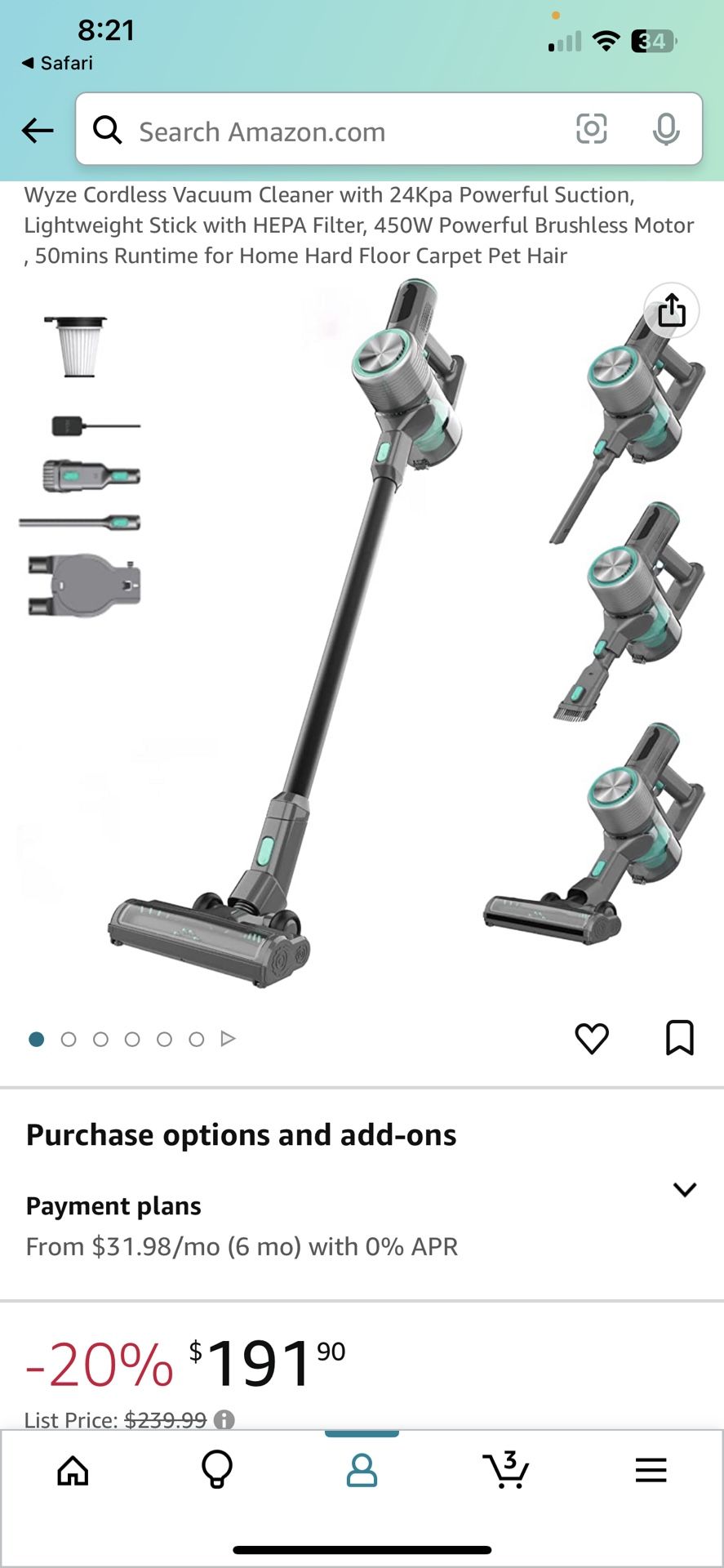724x1568 pixels.
Task: Start voice search with the microphone icon
Action: point(667,131)
